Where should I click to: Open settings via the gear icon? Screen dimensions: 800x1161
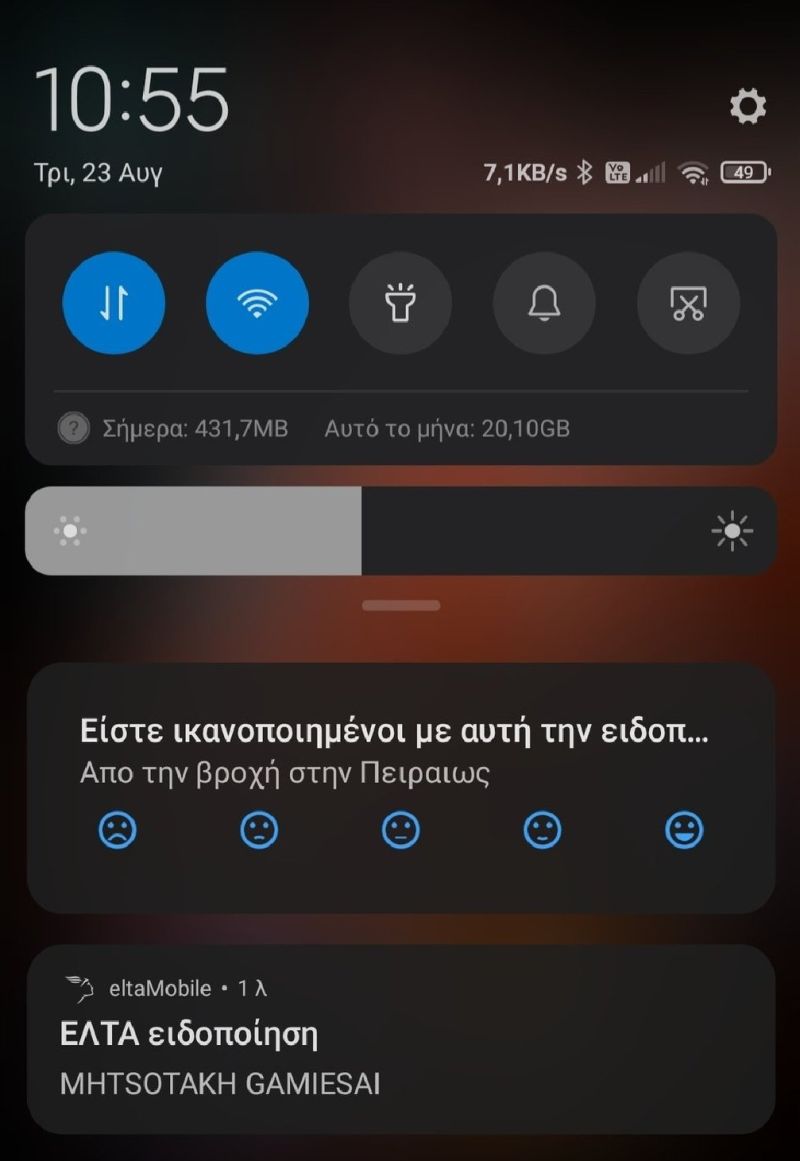pos(747,106)
